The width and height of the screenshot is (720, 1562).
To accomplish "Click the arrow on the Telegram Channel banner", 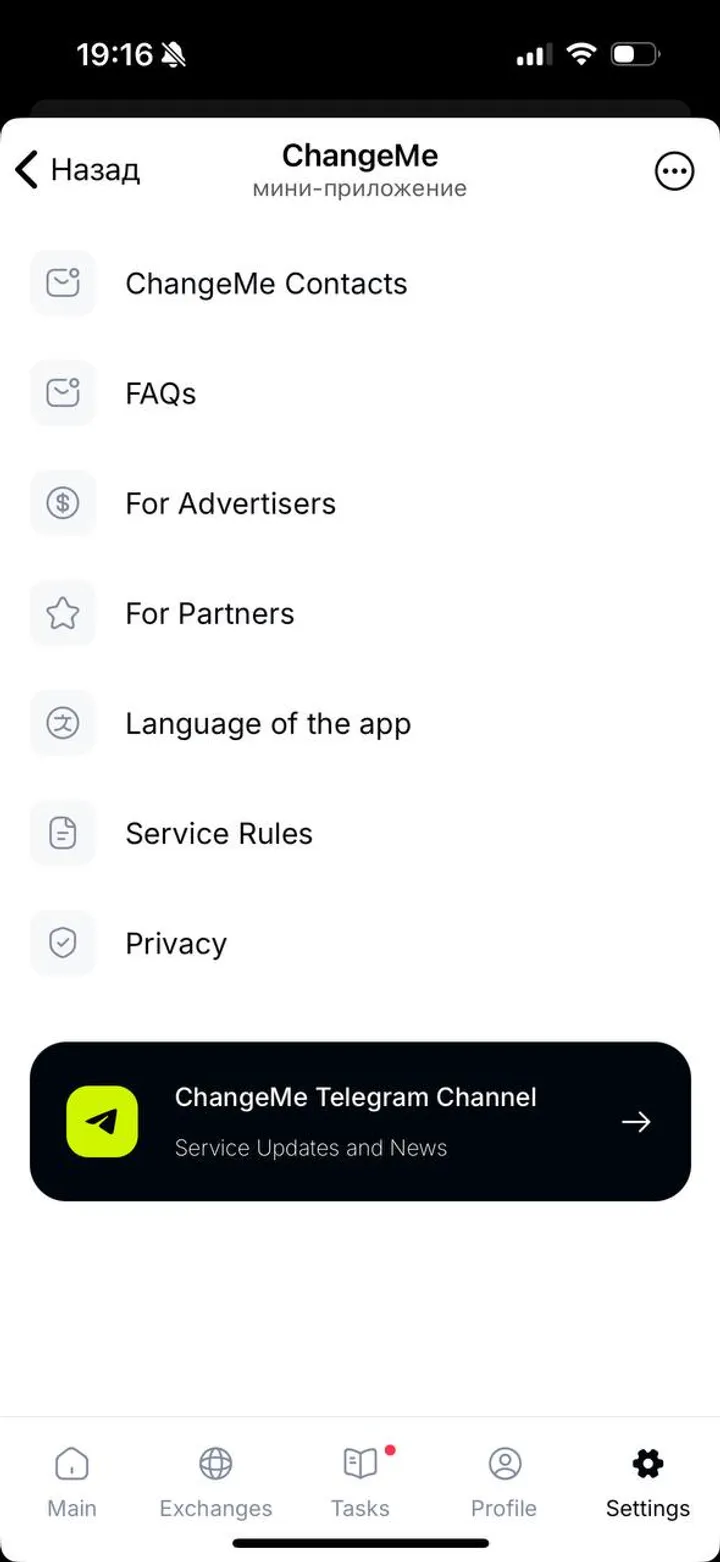I will coord(636,1122).
